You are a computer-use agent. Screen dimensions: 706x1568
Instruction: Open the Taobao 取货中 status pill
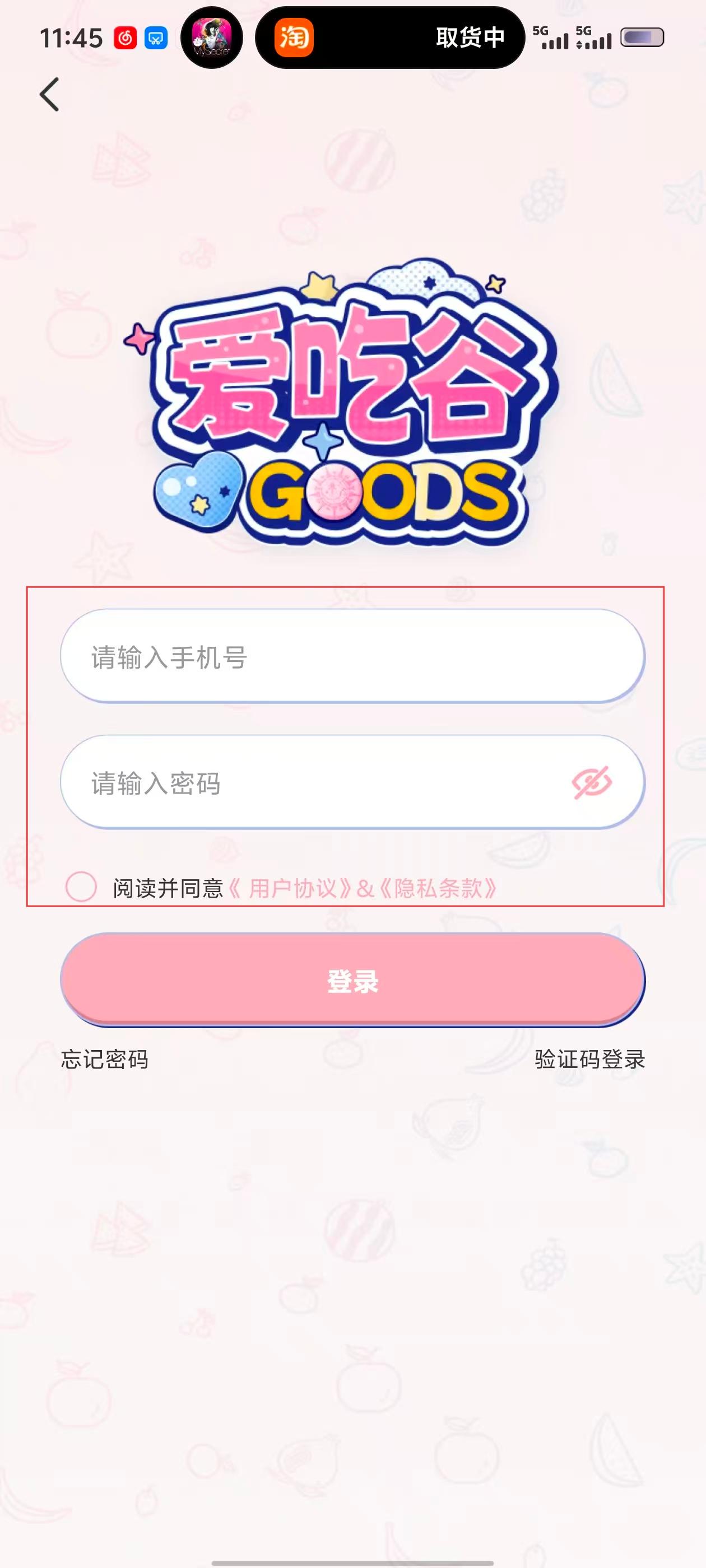pyautogui.click(x=390, y=38)
